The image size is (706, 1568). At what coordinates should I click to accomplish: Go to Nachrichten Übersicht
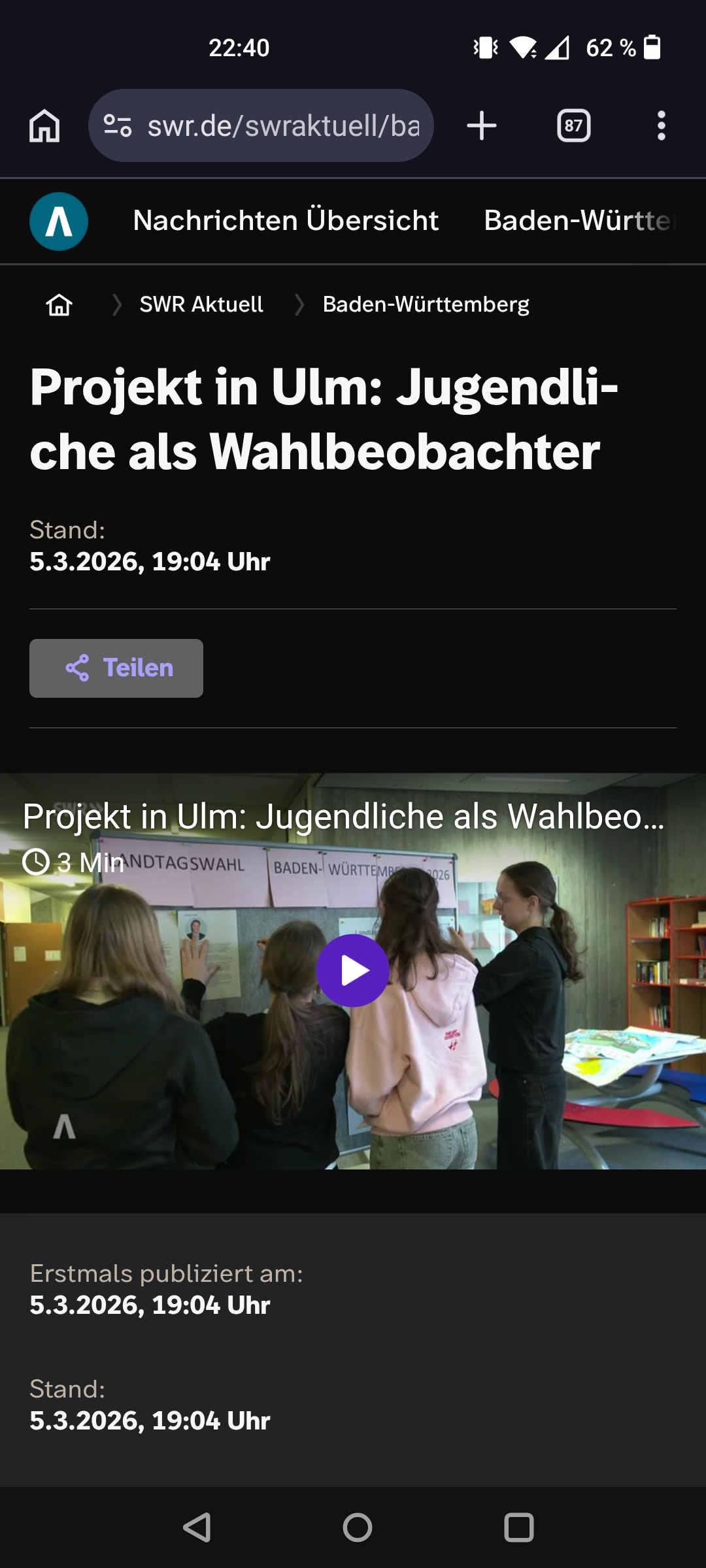click(x=286, y=221)
